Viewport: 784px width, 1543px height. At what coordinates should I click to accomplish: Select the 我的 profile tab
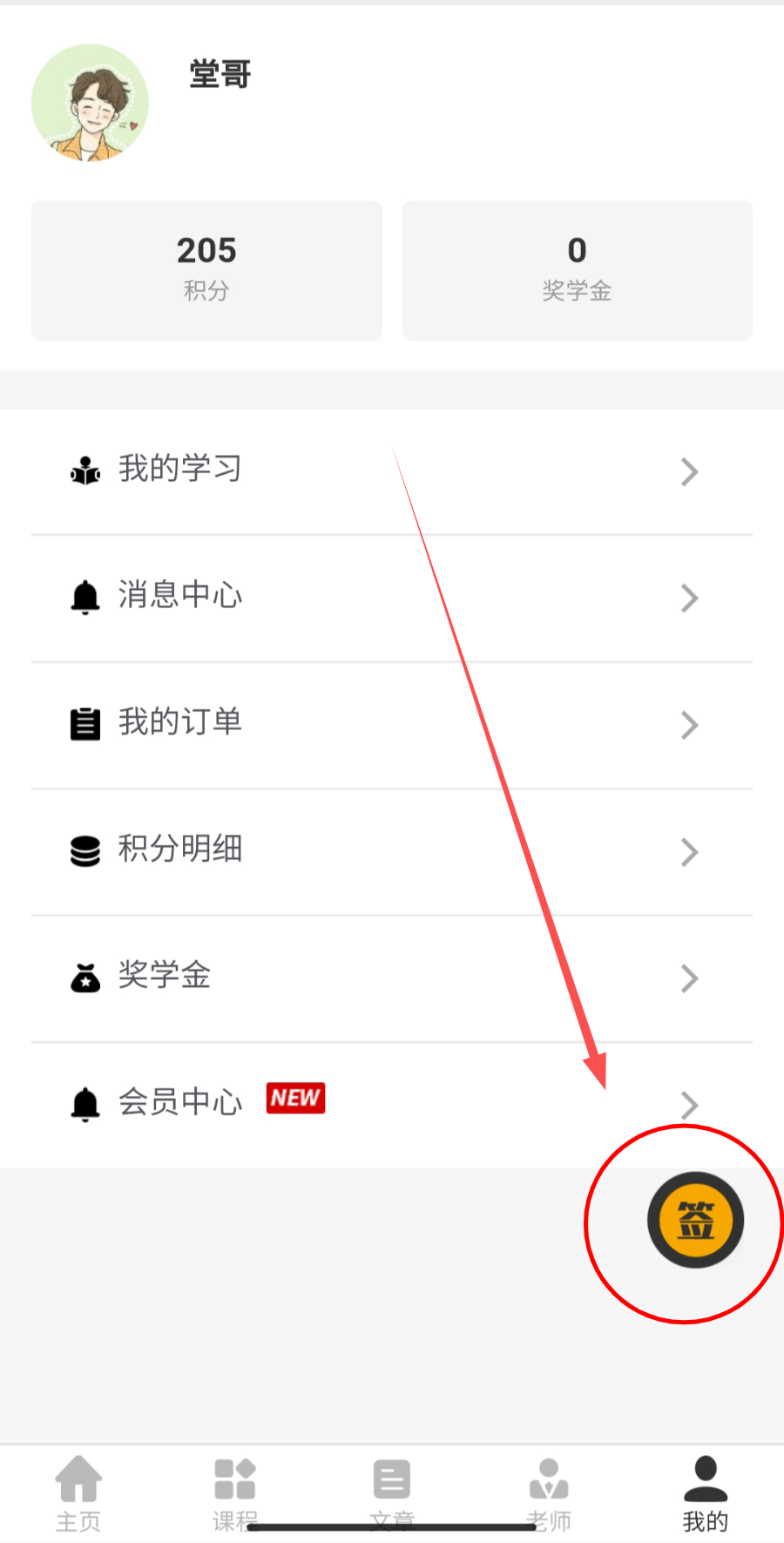click(706, 1493)
